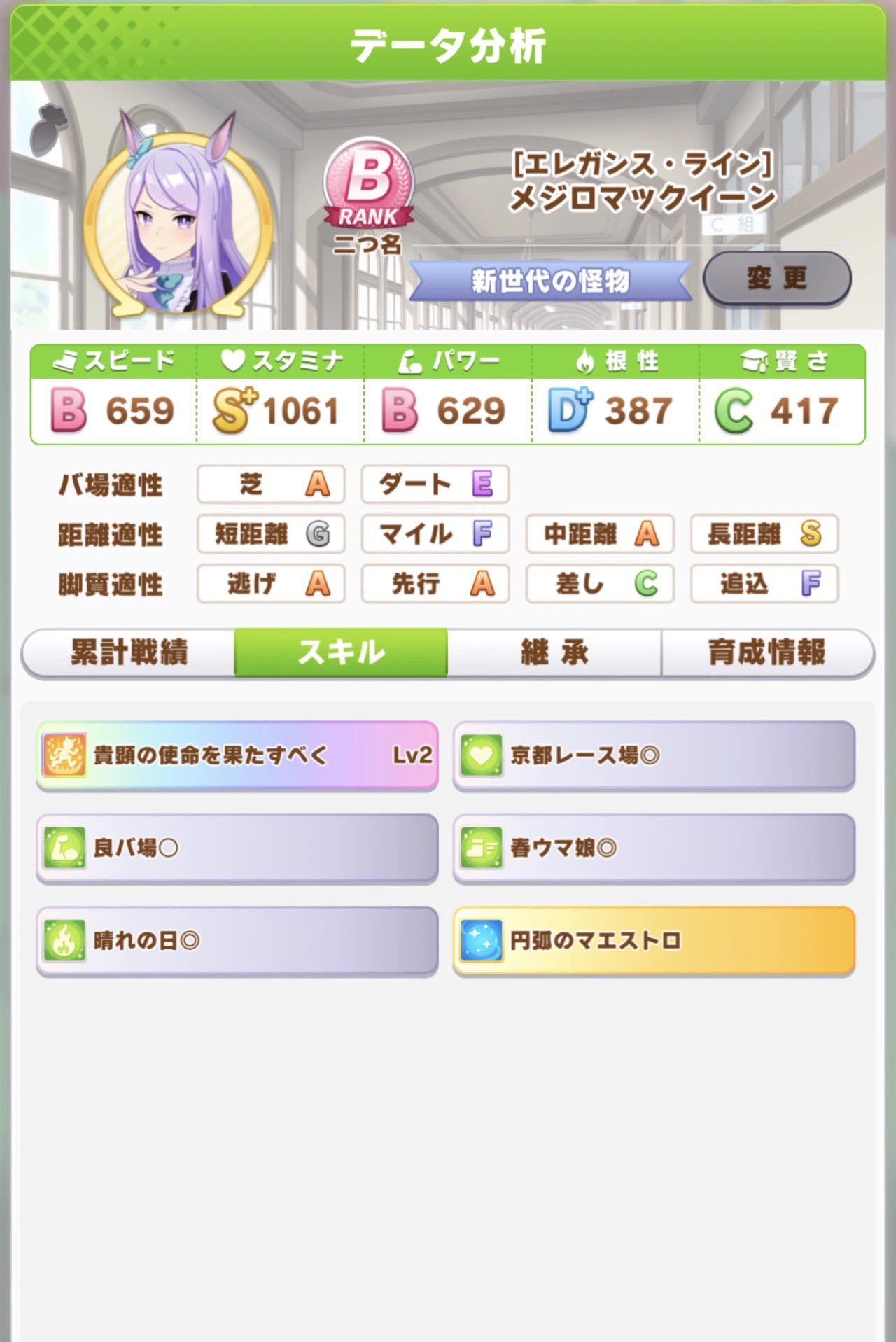Select the スキル tab
This screenshot has height=1342, width=896.
[x=341, y=652]
